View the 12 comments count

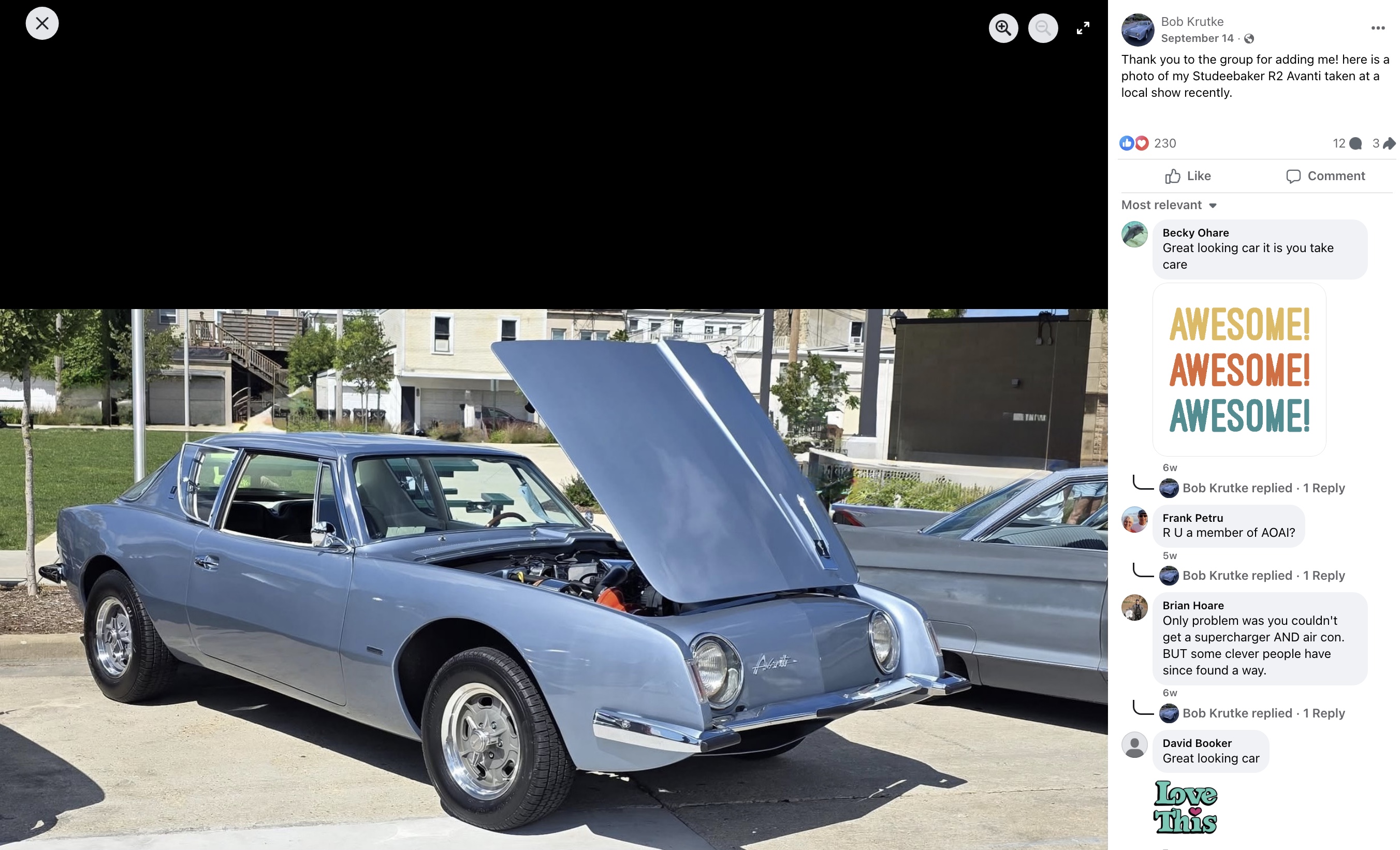point(1346,143)
